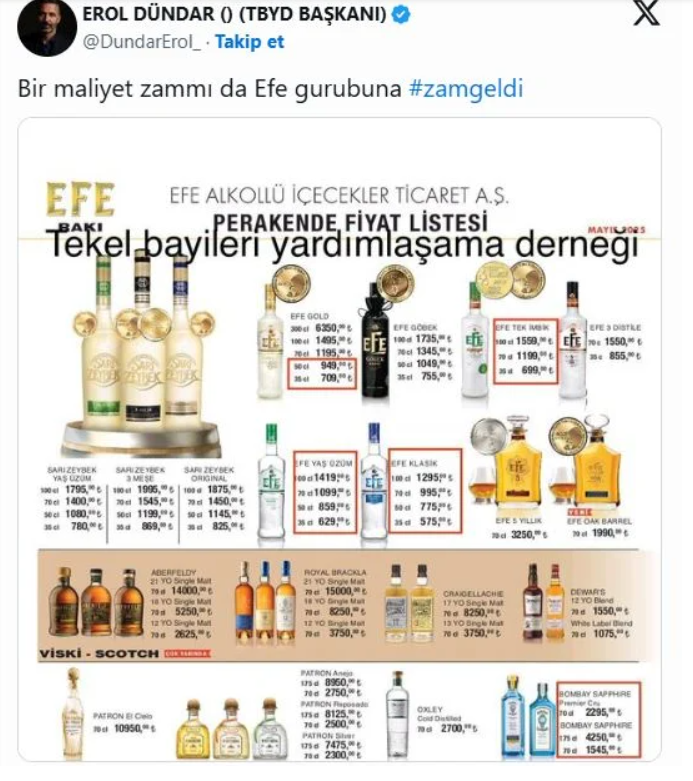Open the #zamgeldi hashtag
Viewport: 693px width, 781px height.
coord(466,89)
